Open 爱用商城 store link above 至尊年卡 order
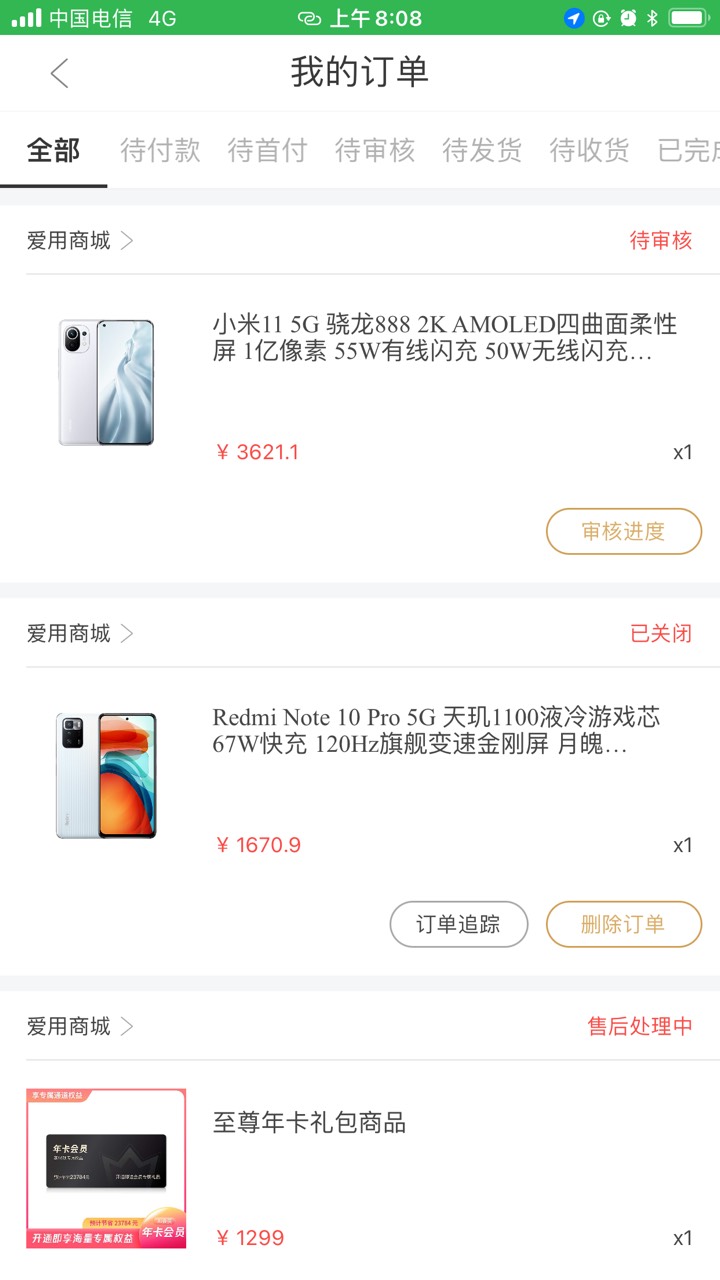 point(80,1026)
